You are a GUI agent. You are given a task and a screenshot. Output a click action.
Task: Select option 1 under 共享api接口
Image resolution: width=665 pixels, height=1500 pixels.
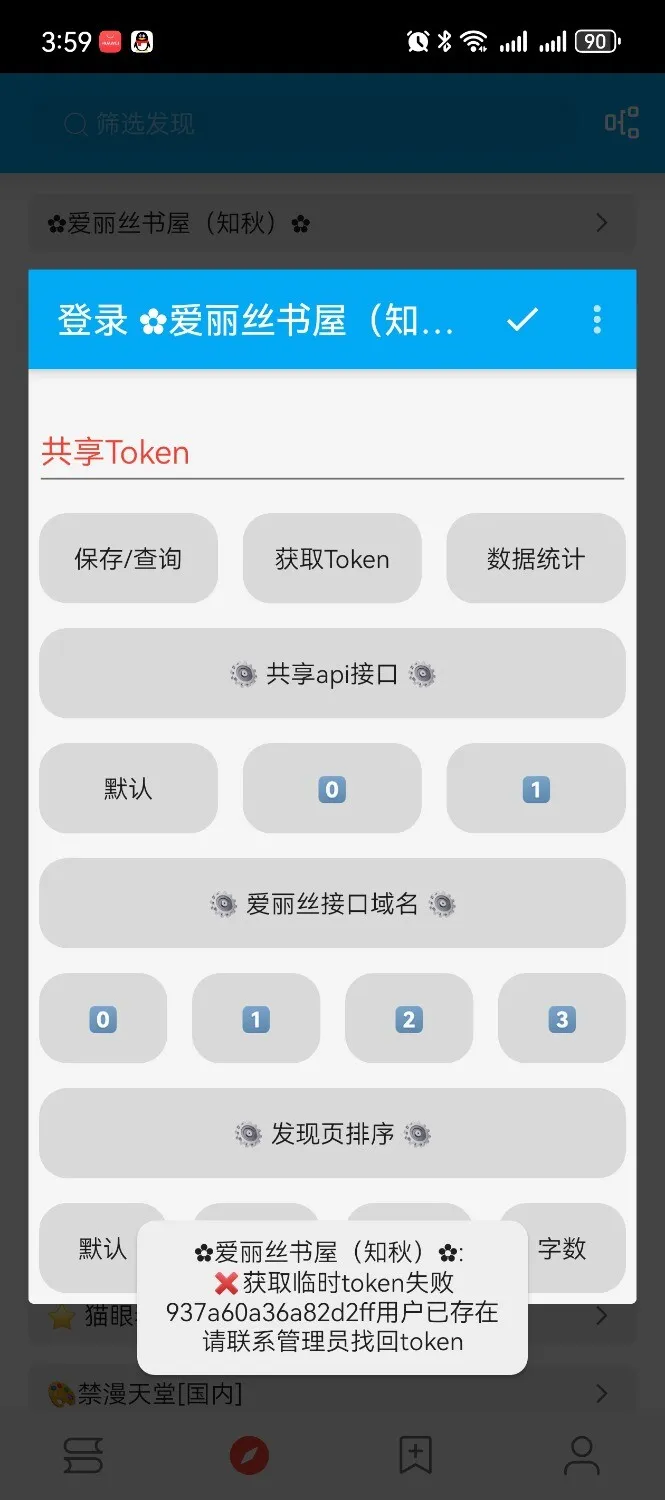coord(536,789)
